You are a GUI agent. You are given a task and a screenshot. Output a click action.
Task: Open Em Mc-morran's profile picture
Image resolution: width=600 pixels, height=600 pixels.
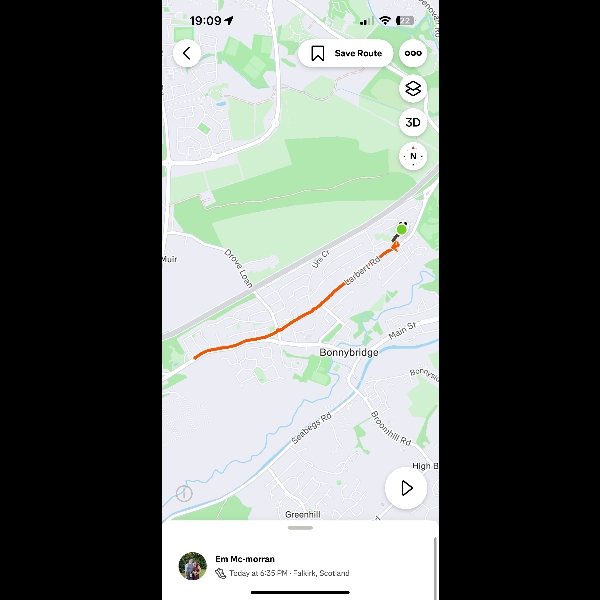(193, 566)
